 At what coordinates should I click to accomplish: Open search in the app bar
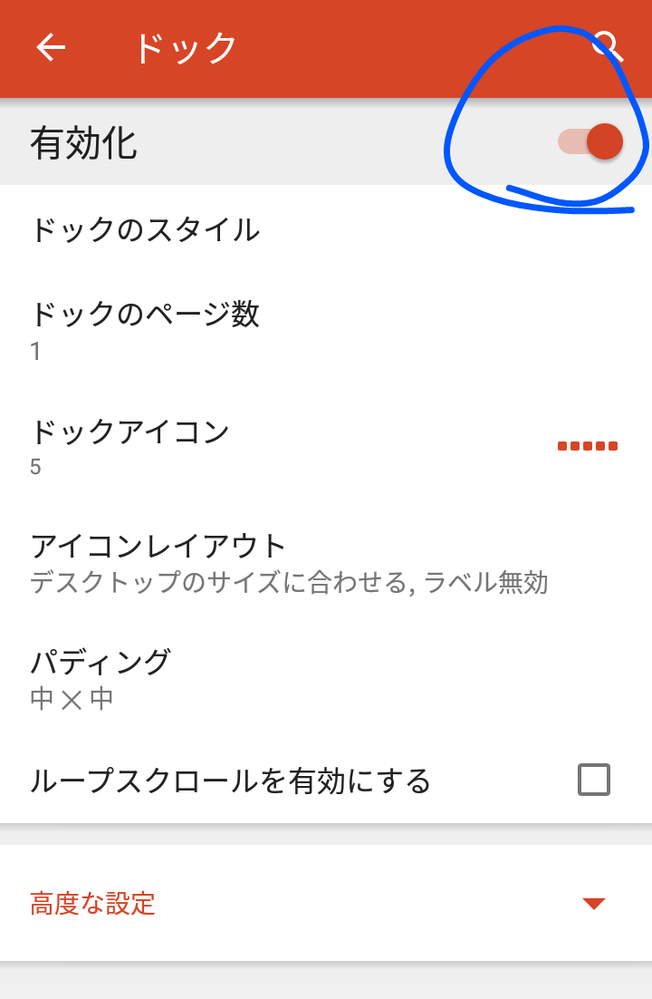point(607,46)
